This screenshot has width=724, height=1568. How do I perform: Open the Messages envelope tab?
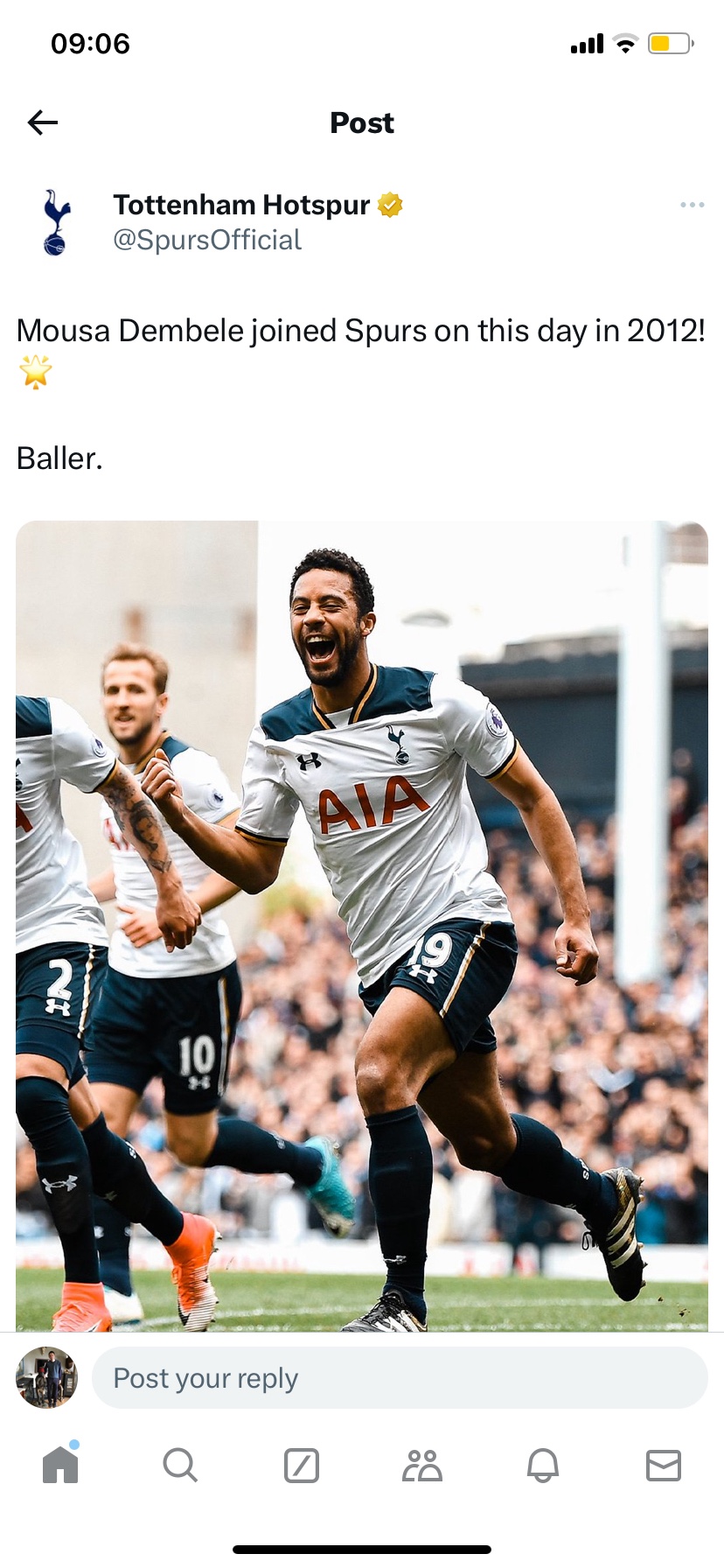[x=663, y=1465]
